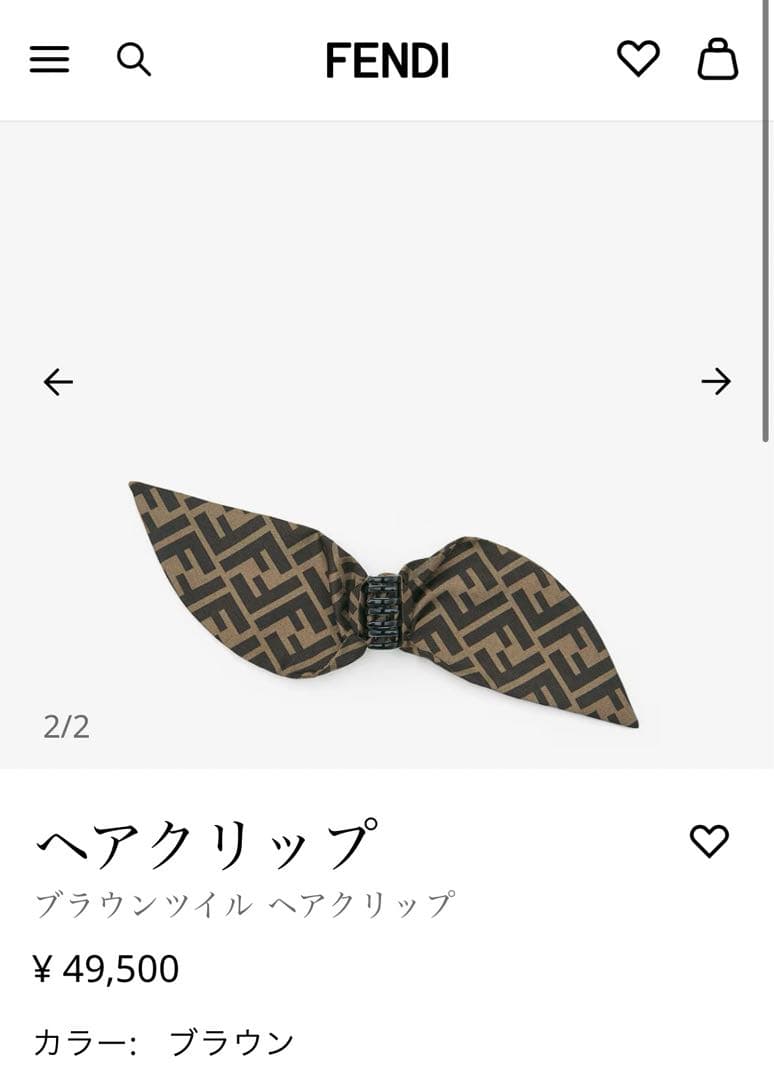Toggle favorite status on the hair clip
This screenshot has width=774, height=1080.
pyautogui.click(x=712, y=839)
